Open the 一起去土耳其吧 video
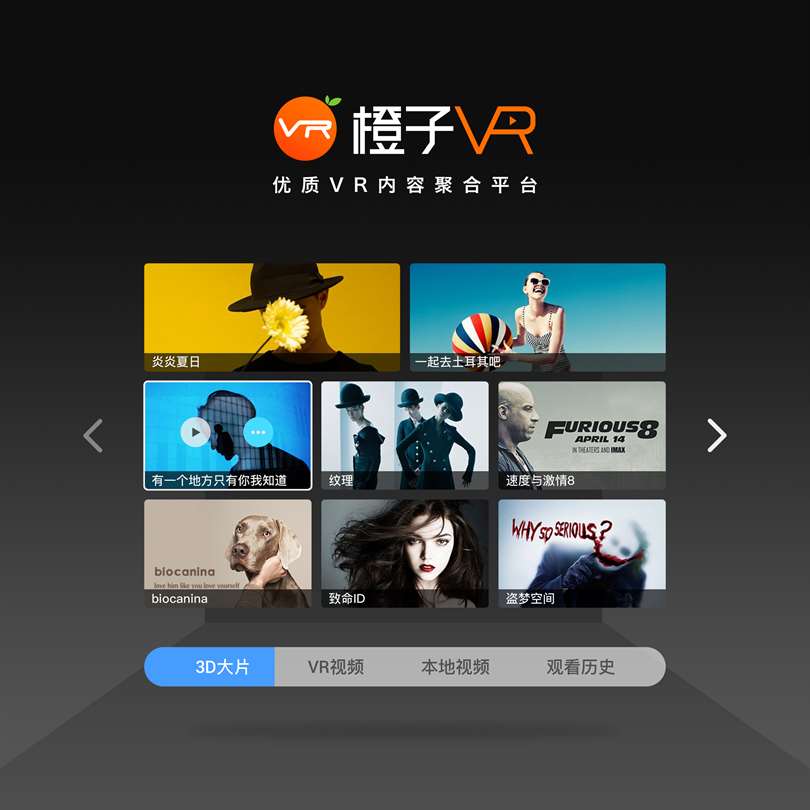This screenshot has height=810, width=810. [537, 317]
